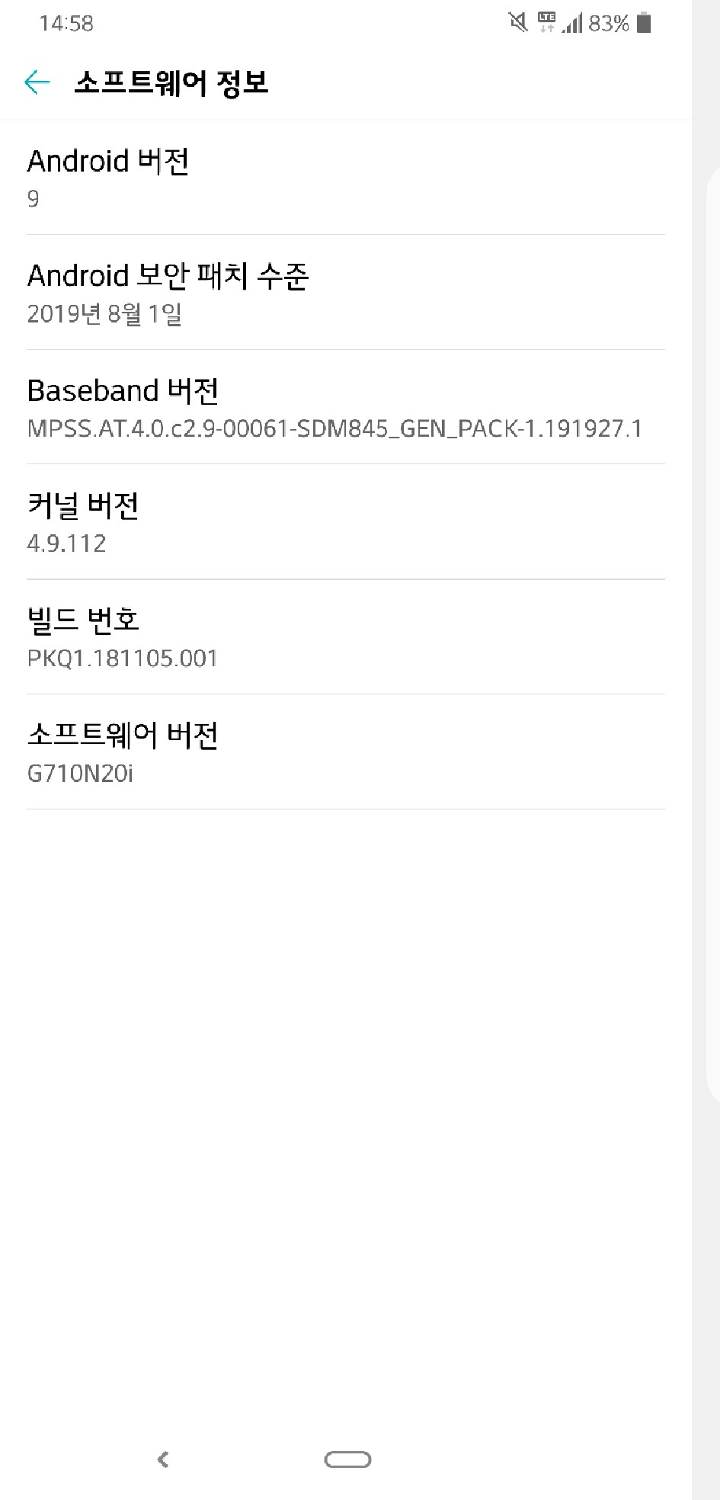Tap the back chevron in navigation bar
Image resolution: width=720 pixels, height=1500 pixels.
point(162,1459)
